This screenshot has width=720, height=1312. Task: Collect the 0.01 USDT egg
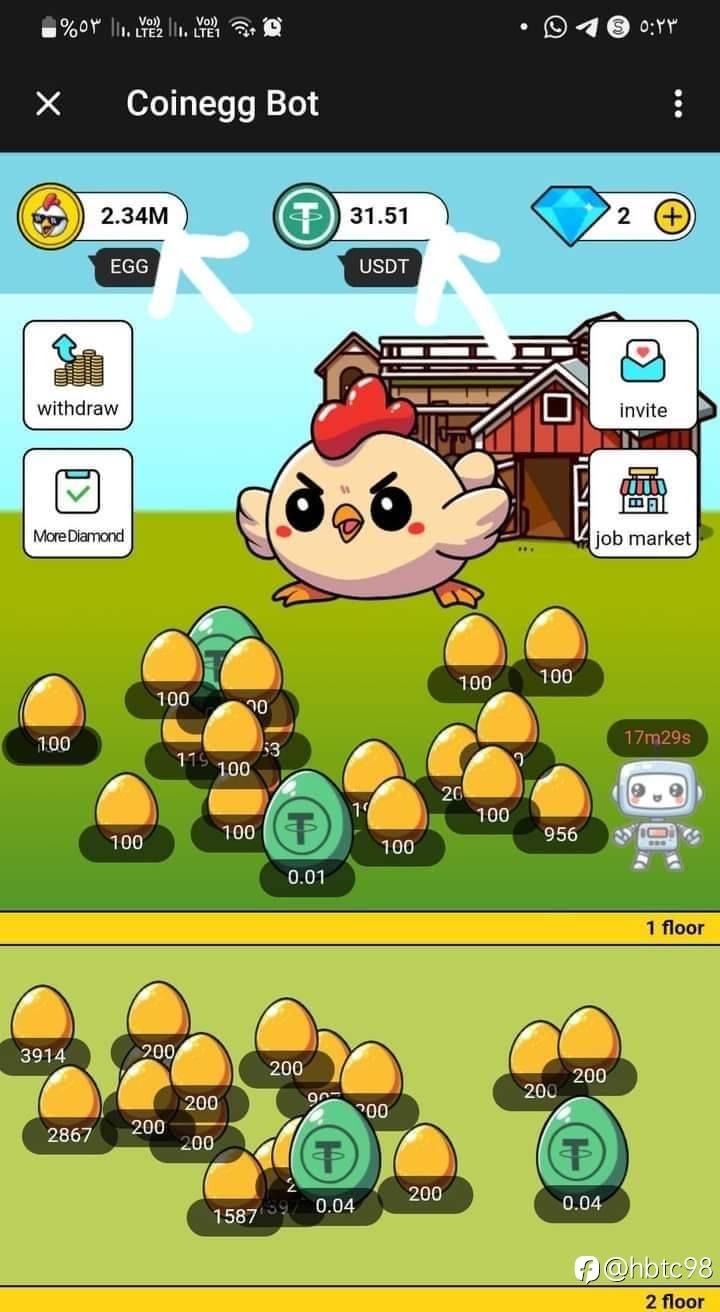307,826
